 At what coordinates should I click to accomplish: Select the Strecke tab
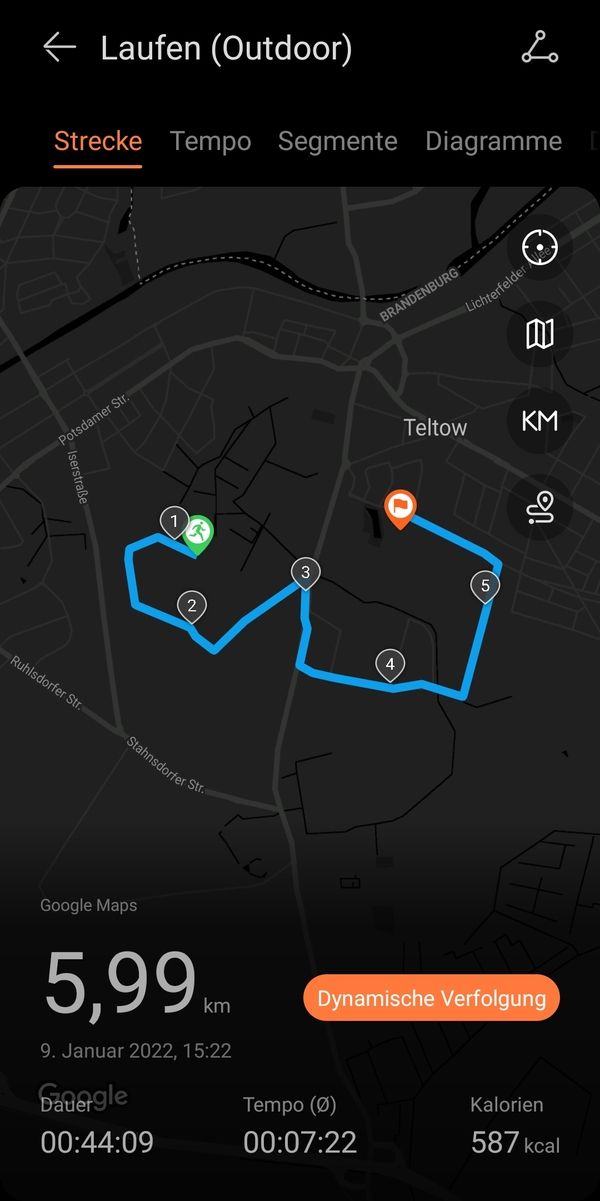coord(98,141)
